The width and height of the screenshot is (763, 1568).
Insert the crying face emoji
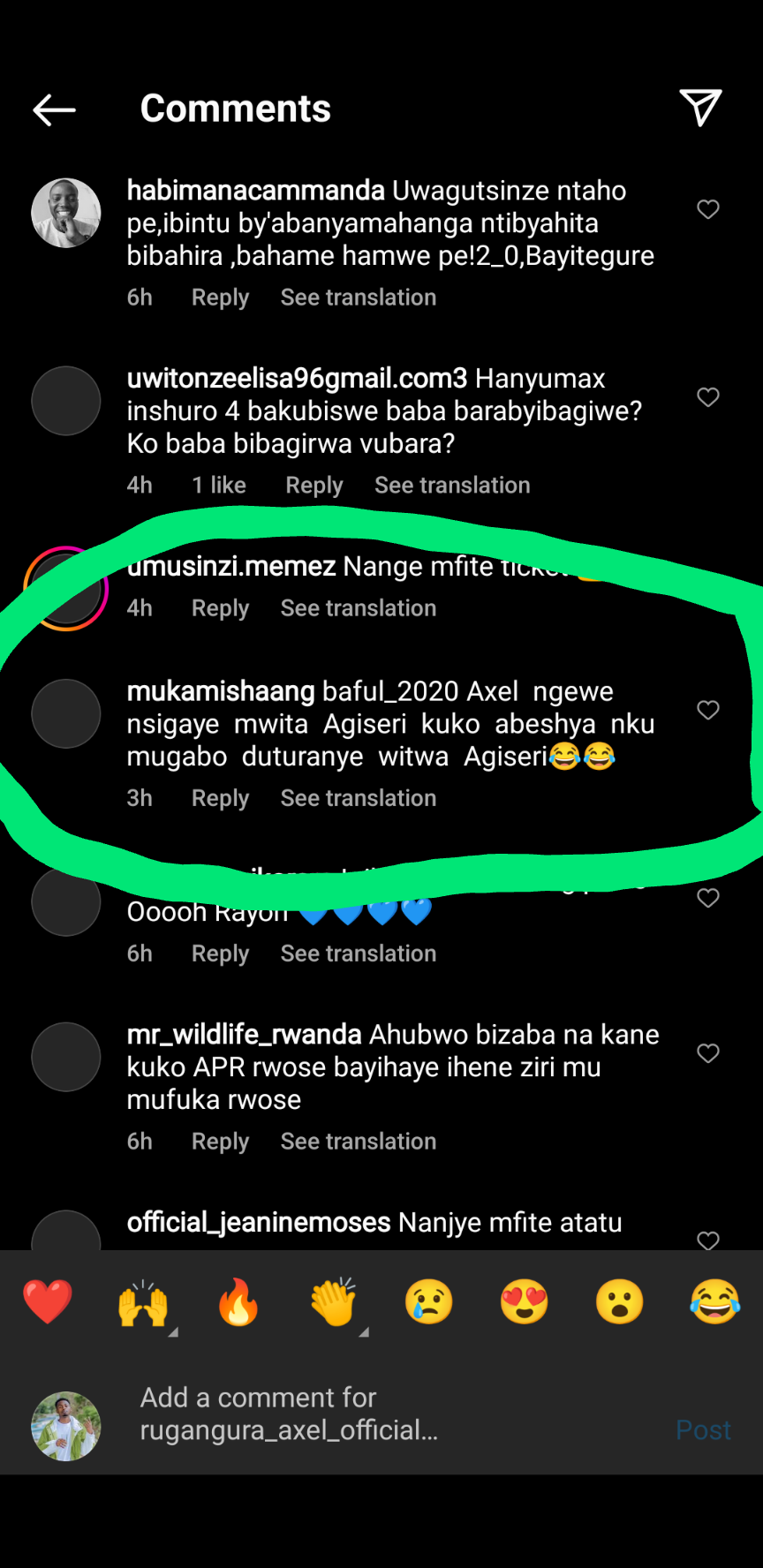(429, 1301)
